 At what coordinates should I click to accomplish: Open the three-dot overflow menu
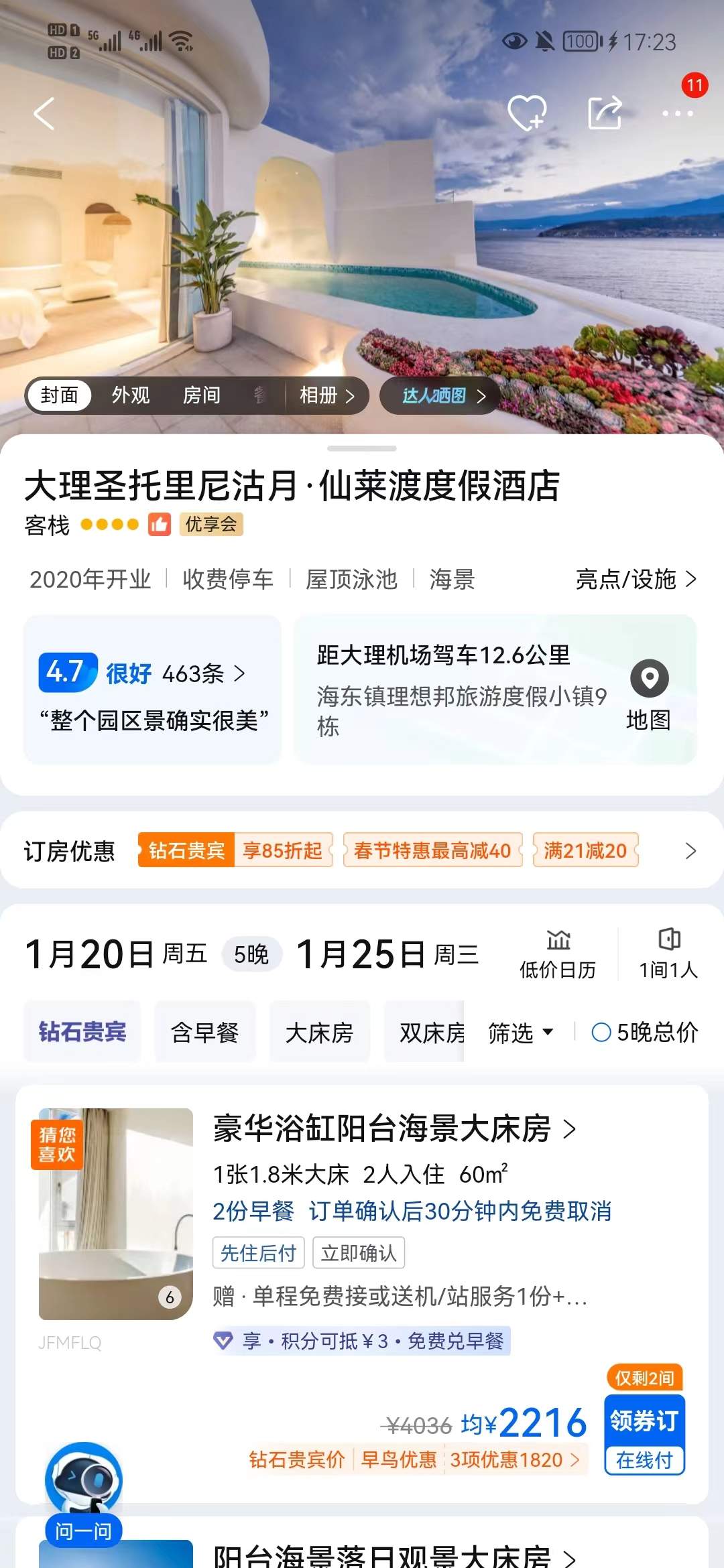(x=677, y=113)
